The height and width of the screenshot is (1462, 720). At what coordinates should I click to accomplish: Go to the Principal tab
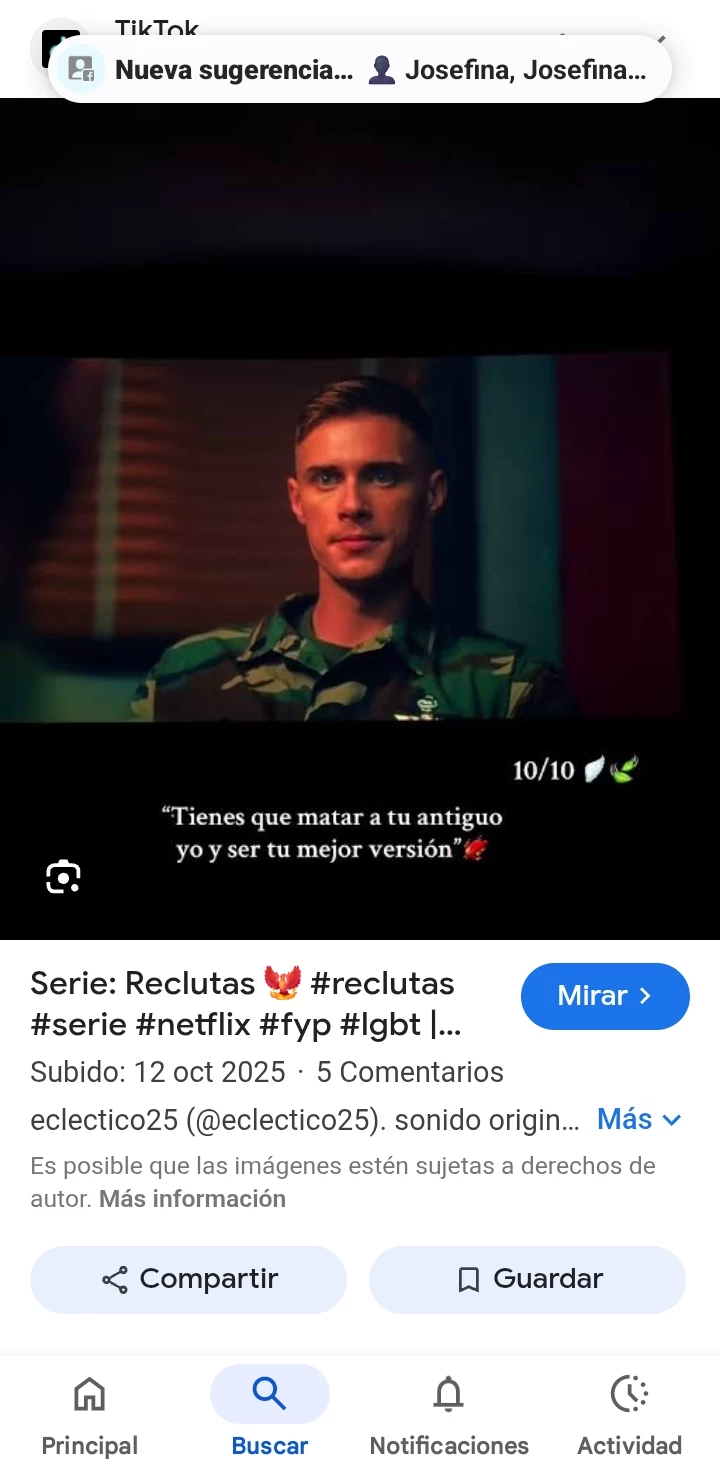90,1415
